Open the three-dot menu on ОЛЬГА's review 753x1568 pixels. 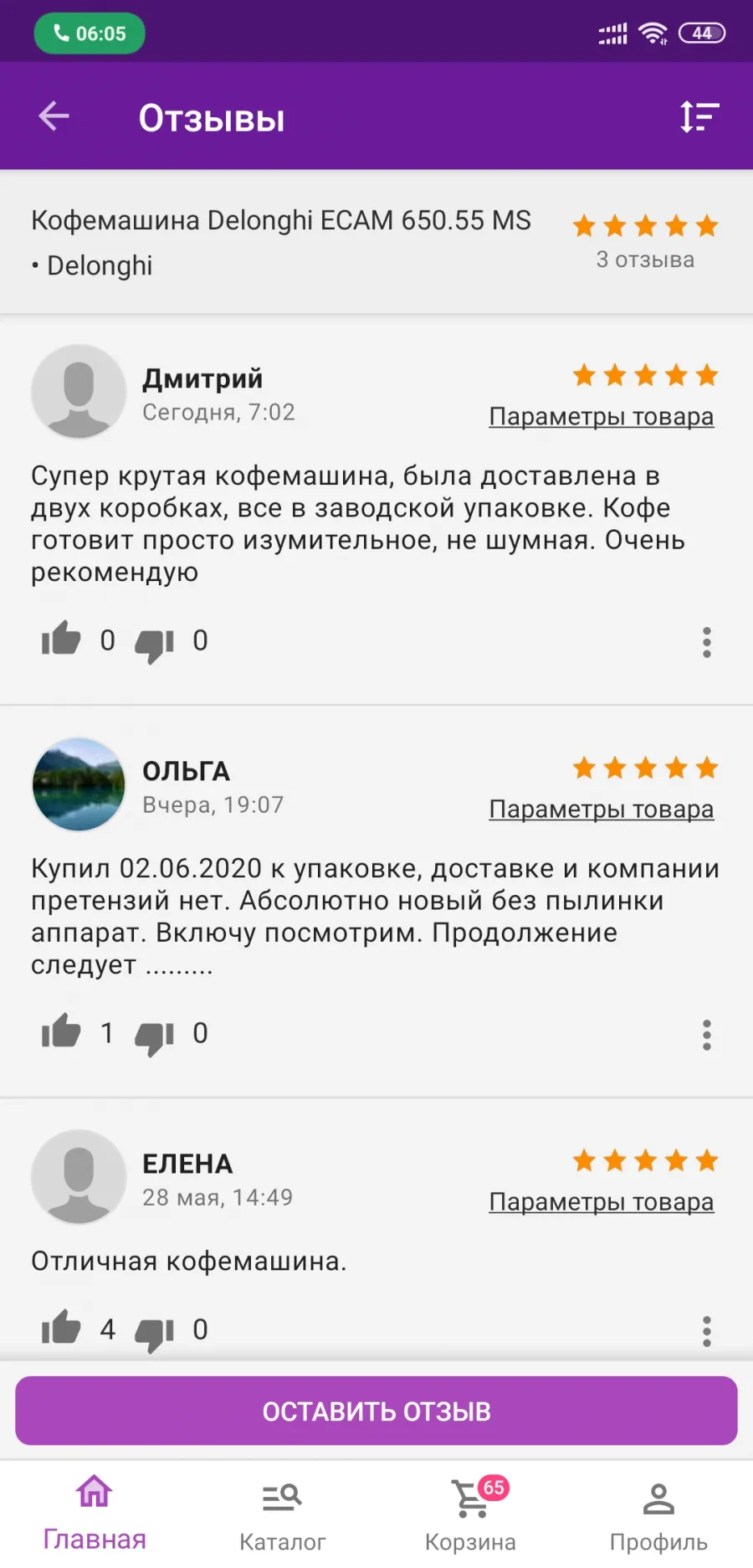tap(707, 1035)
